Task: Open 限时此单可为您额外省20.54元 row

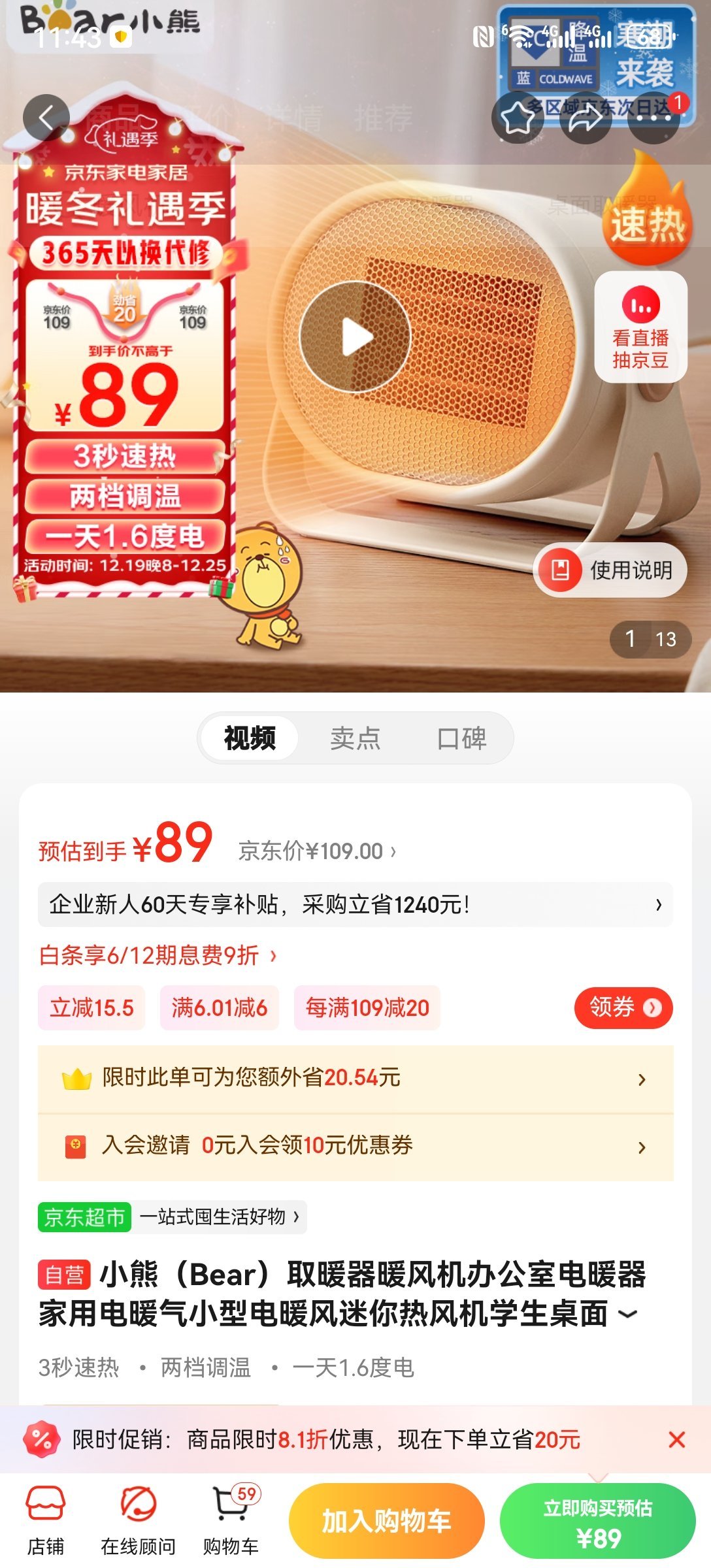Action: point(355,1078)
